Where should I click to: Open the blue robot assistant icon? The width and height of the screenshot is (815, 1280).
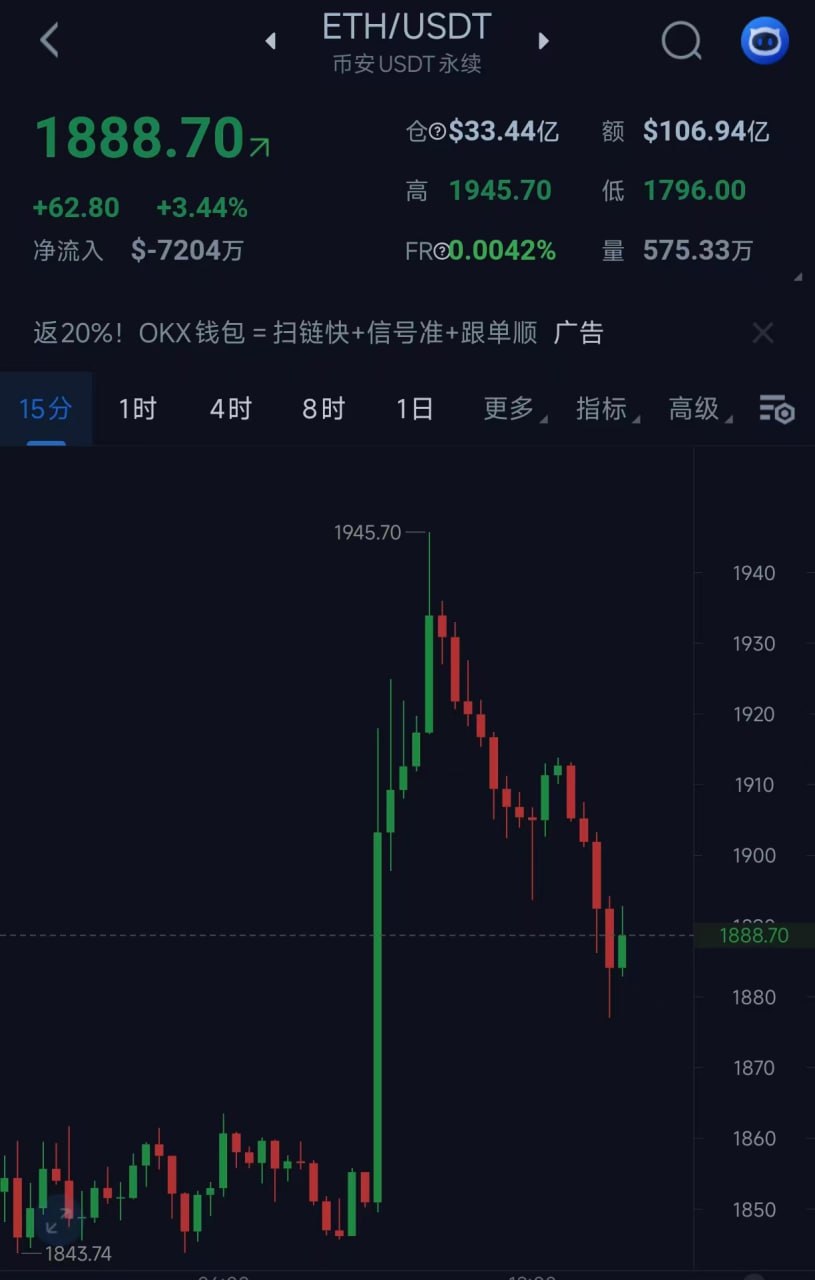pyautogui.click(x=764, y=41)
